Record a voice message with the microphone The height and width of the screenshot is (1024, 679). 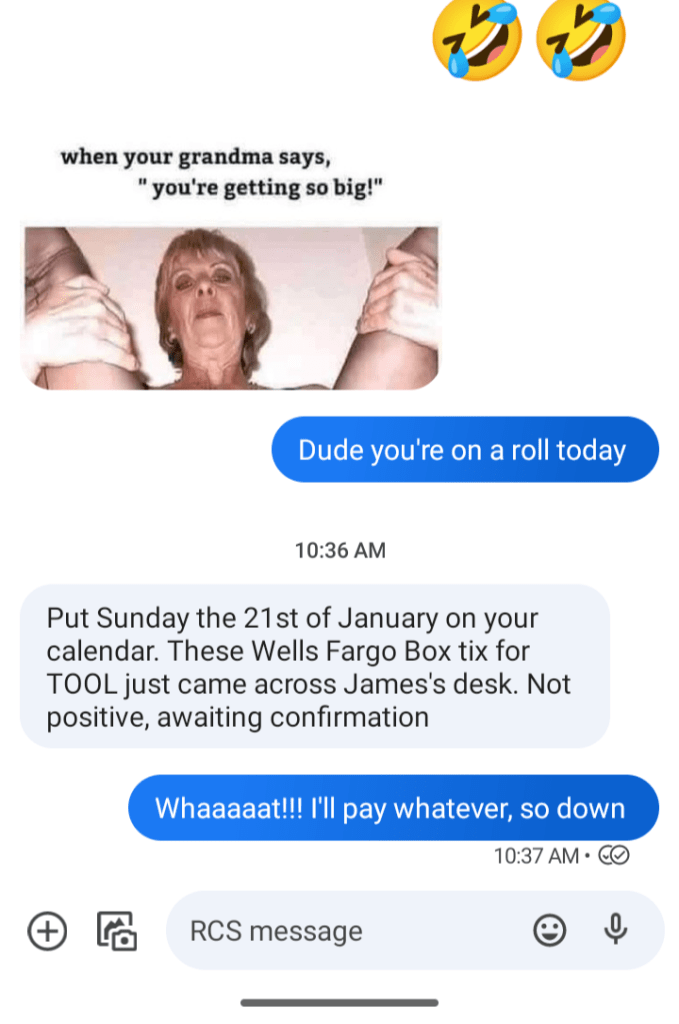[616, 930]
